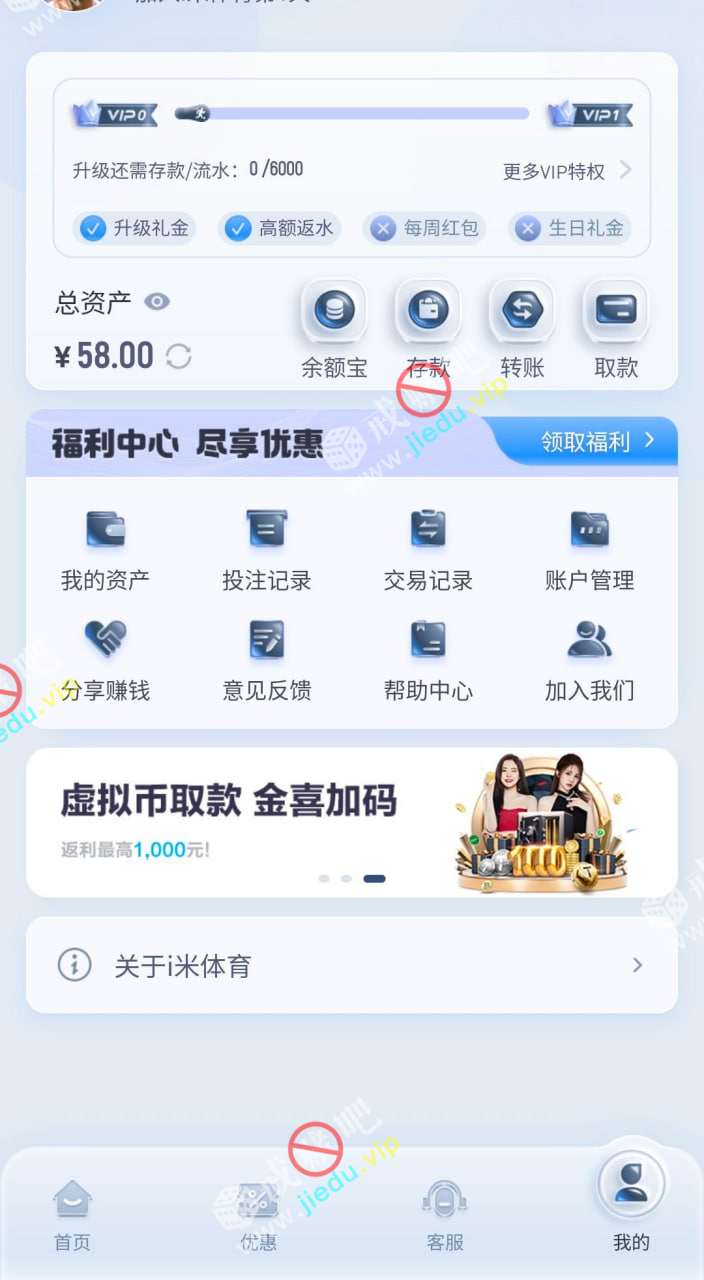View 更多VIP特权

click(x=566, y=171)
